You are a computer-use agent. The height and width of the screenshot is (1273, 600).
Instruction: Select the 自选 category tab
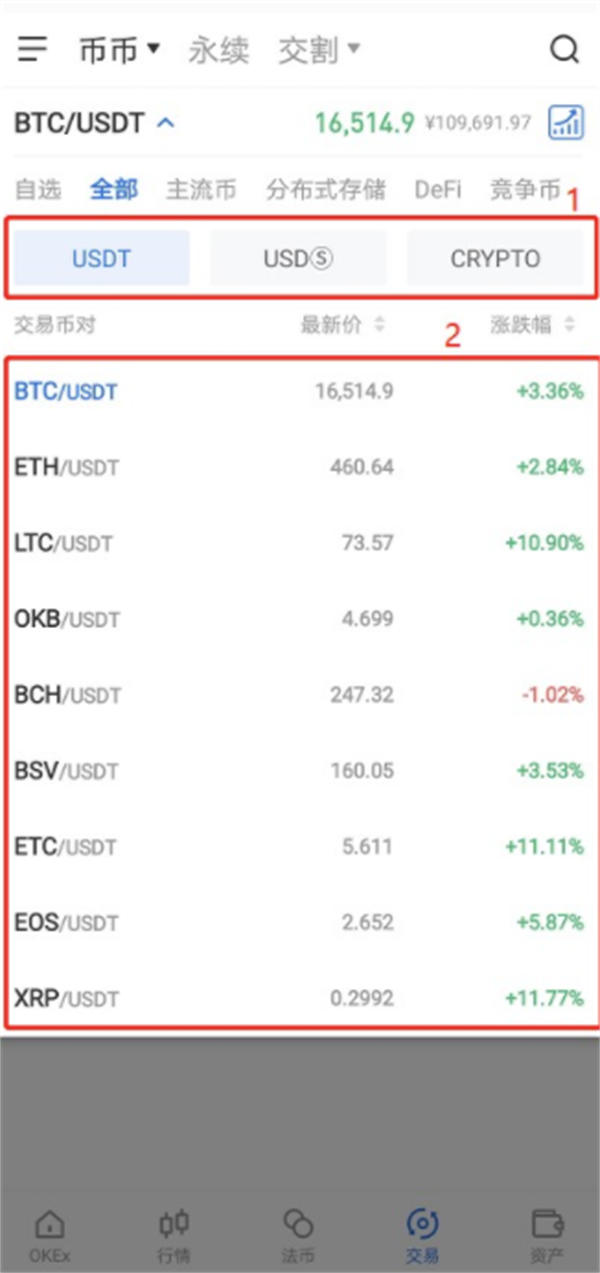pyautogui.click(x=38, y=189)
